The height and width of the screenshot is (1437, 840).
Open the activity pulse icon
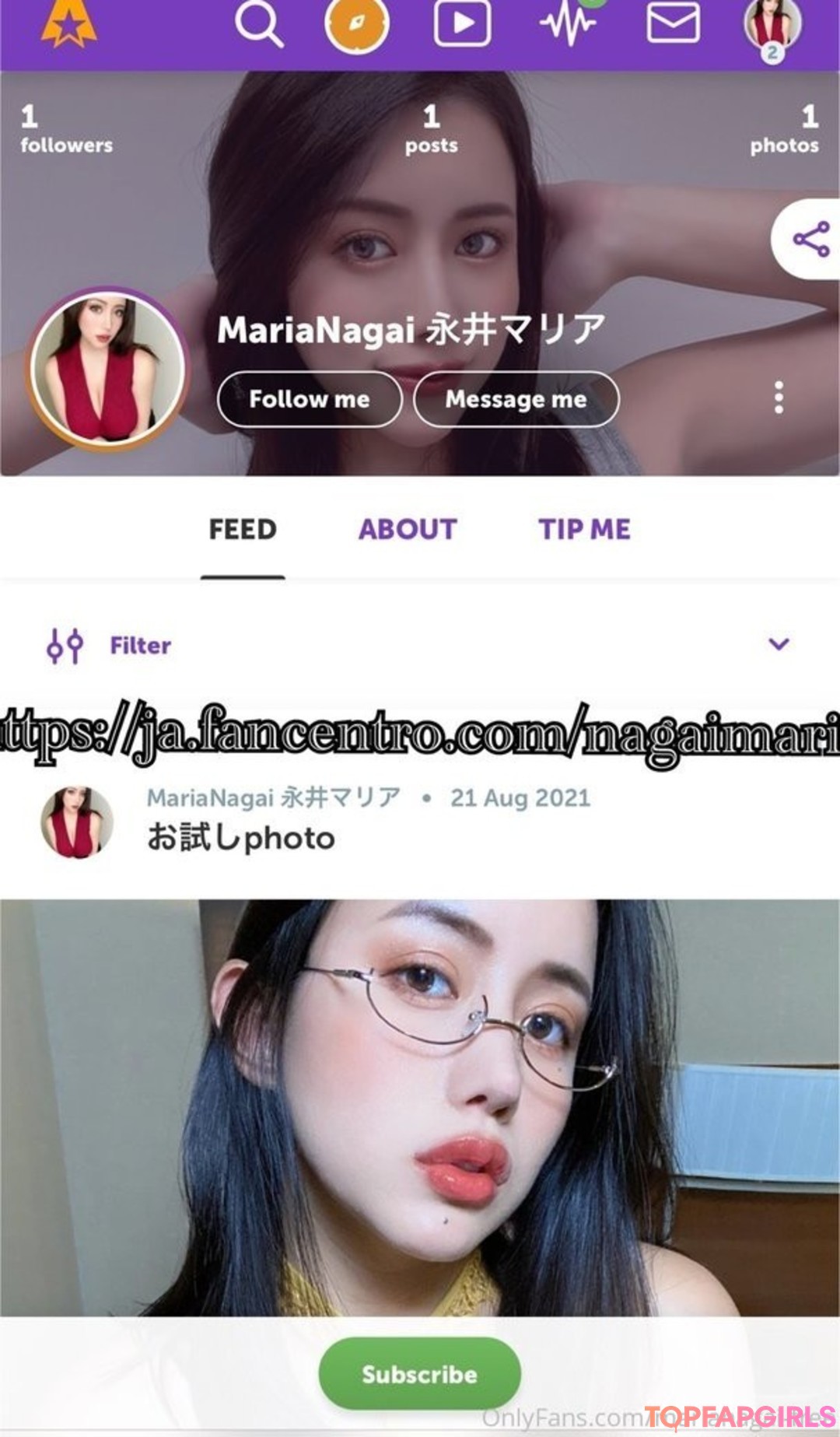tap(568, 23)
